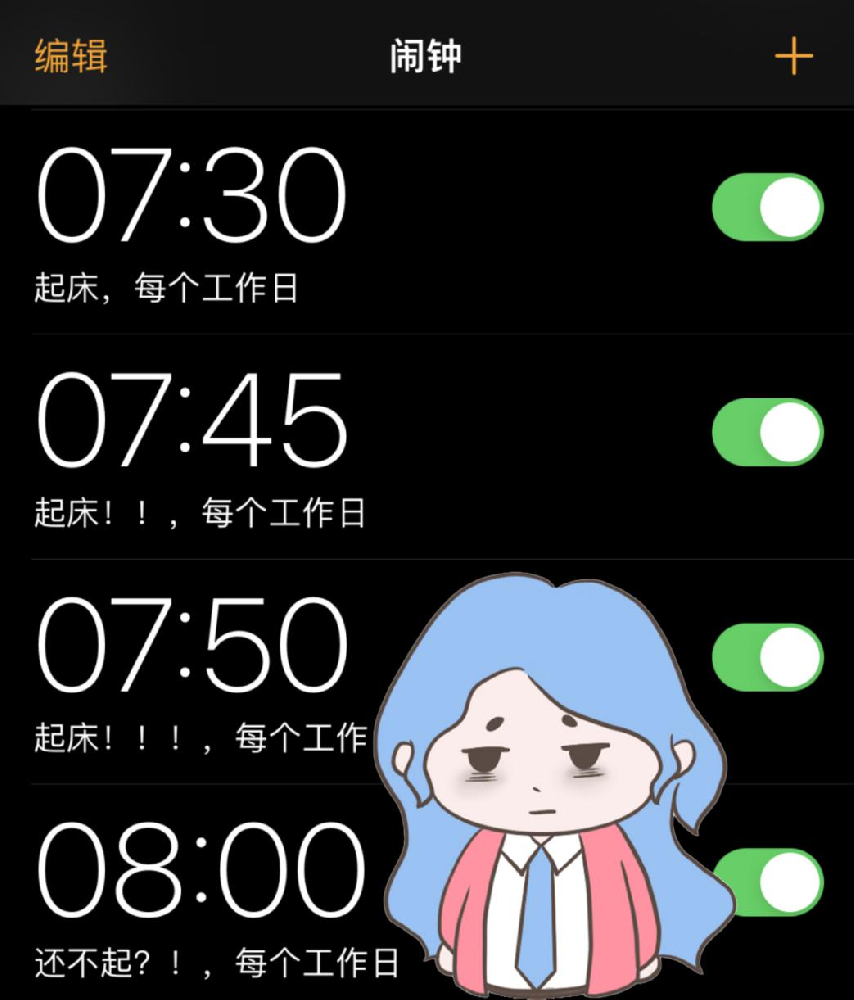854x1000 pixels.
Task: Toggle the 07:50 alarm off
Action: (767, 657)
